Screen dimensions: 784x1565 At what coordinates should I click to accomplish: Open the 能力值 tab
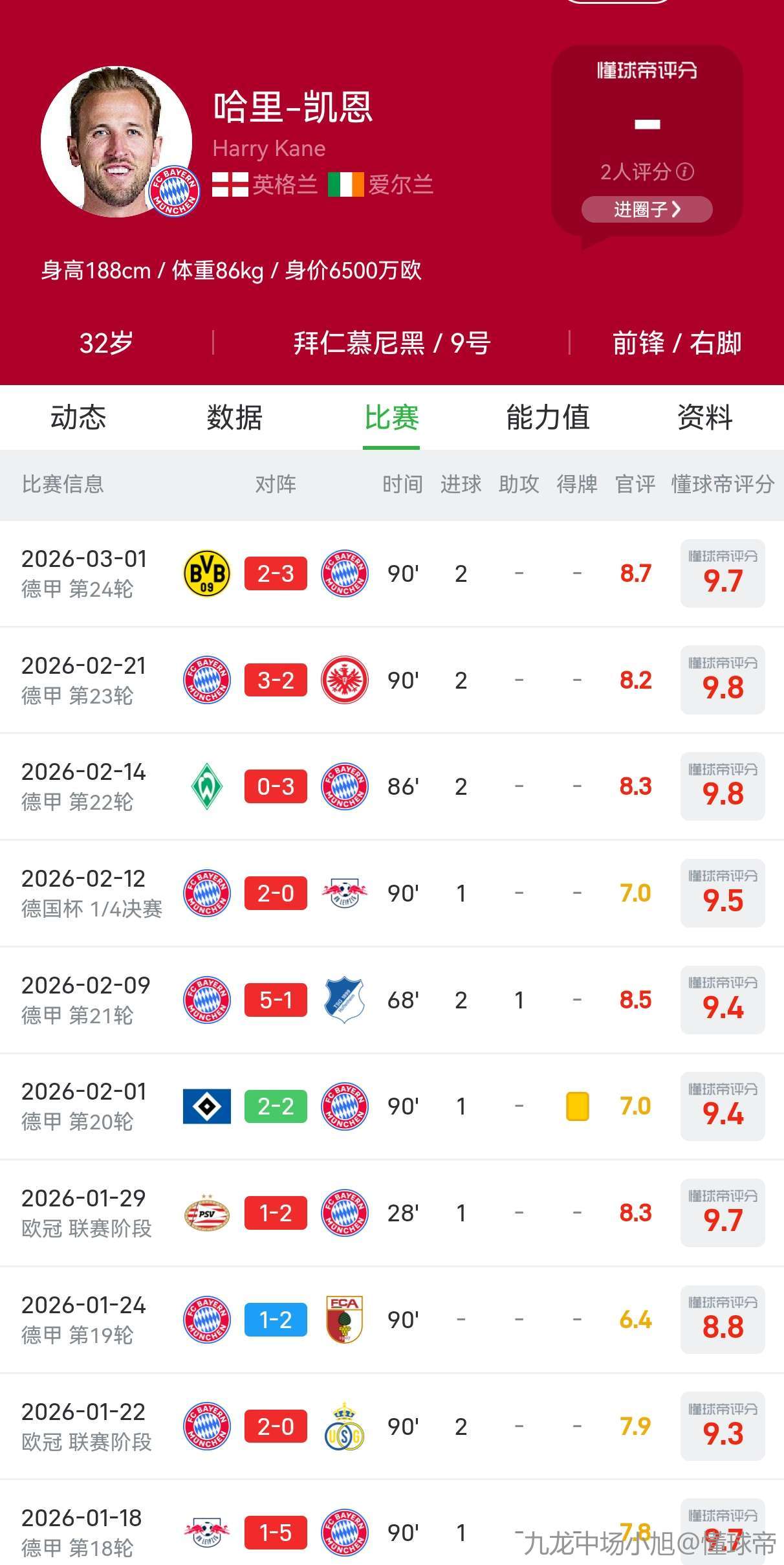click(x=547, y=417)
